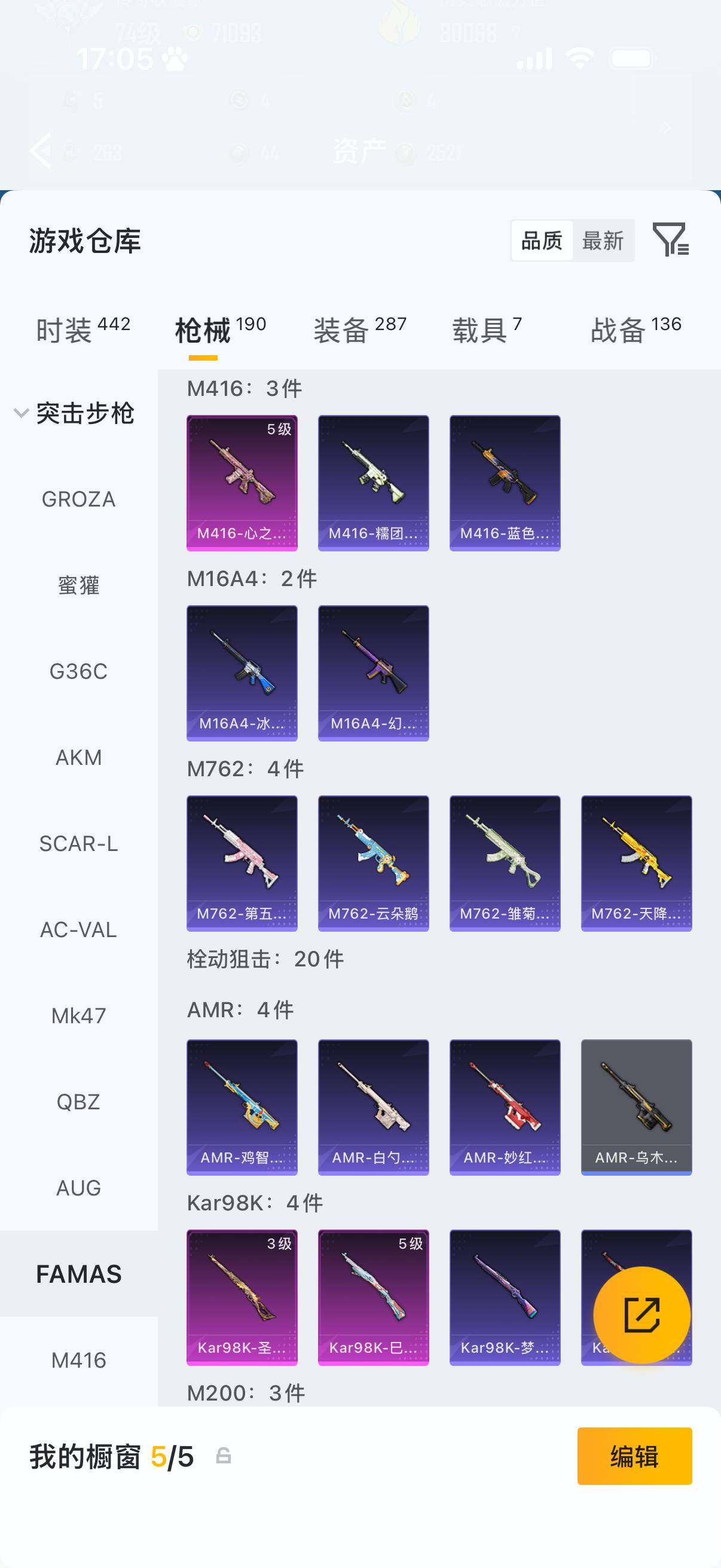Screen dimensions: 721x1568
Task: Select AKM in the side list
Action: pos(78,757)
